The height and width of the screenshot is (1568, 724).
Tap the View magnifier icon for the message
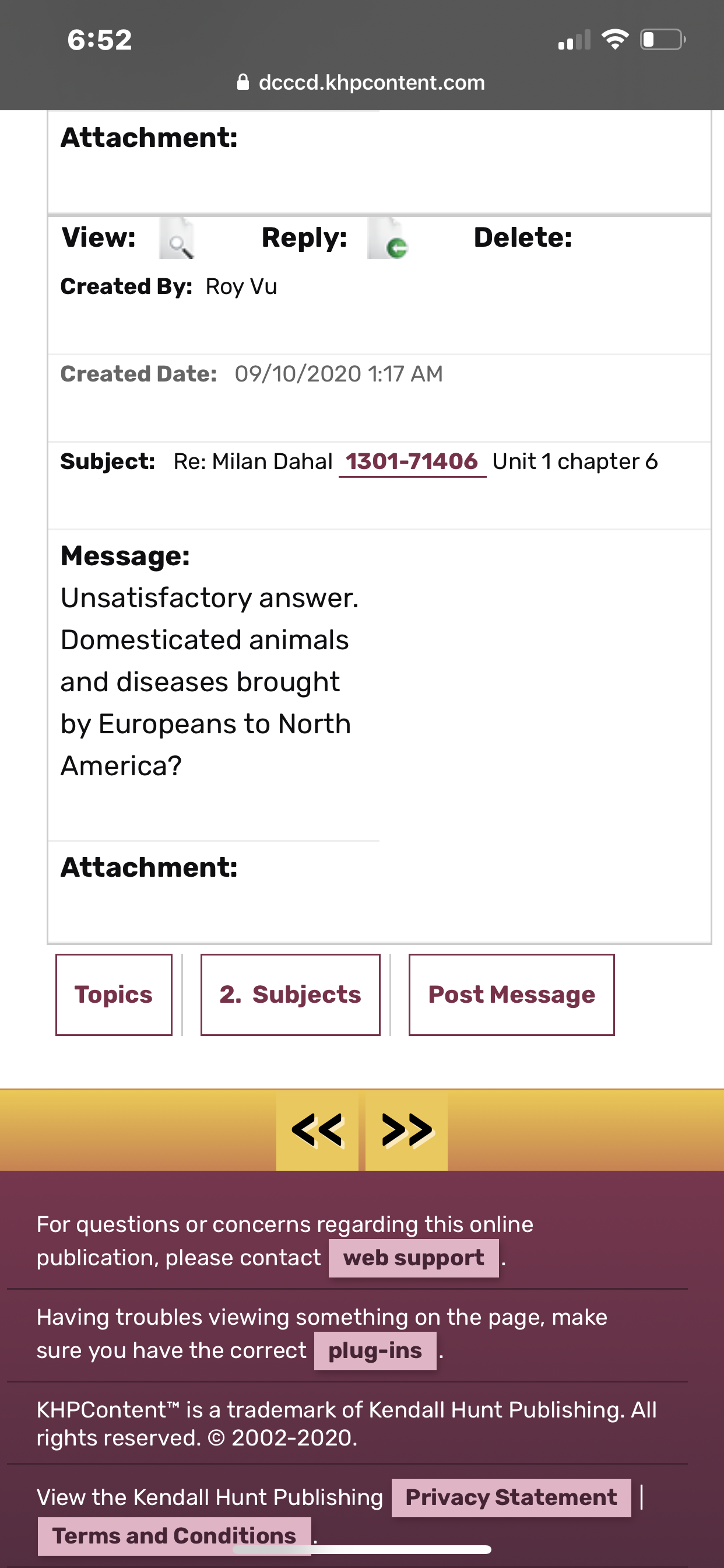pyautogui.click(x=177, y=238)
